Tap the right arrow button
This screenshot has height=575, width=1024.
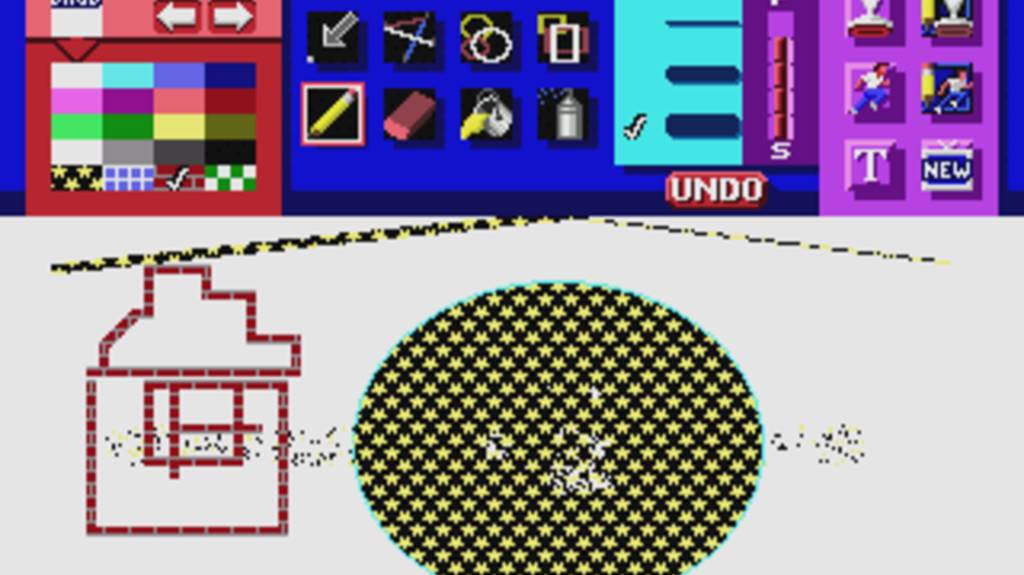[x=232, y=16]
